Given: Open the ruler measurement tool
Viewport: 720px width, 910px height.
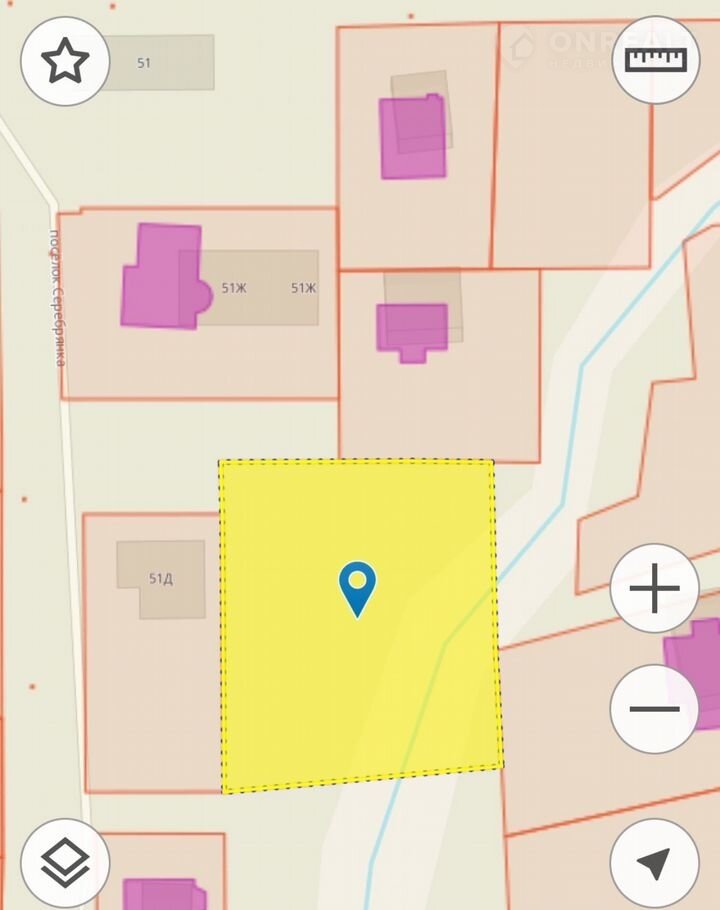Looking at the screenshot, I should click(656, 60).
